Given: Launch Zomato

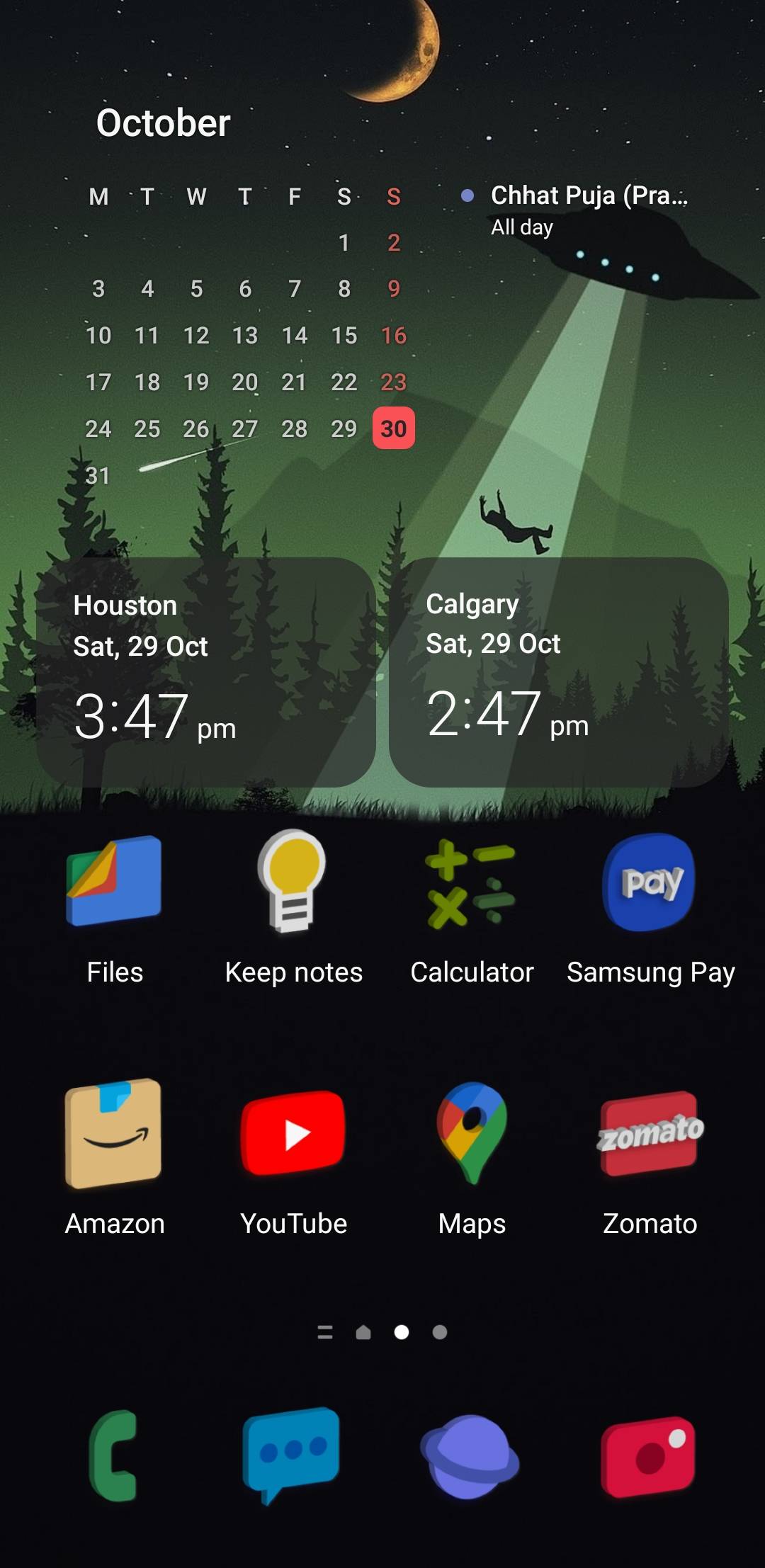Looking at the screenshot, I should tap(649, 1137).
